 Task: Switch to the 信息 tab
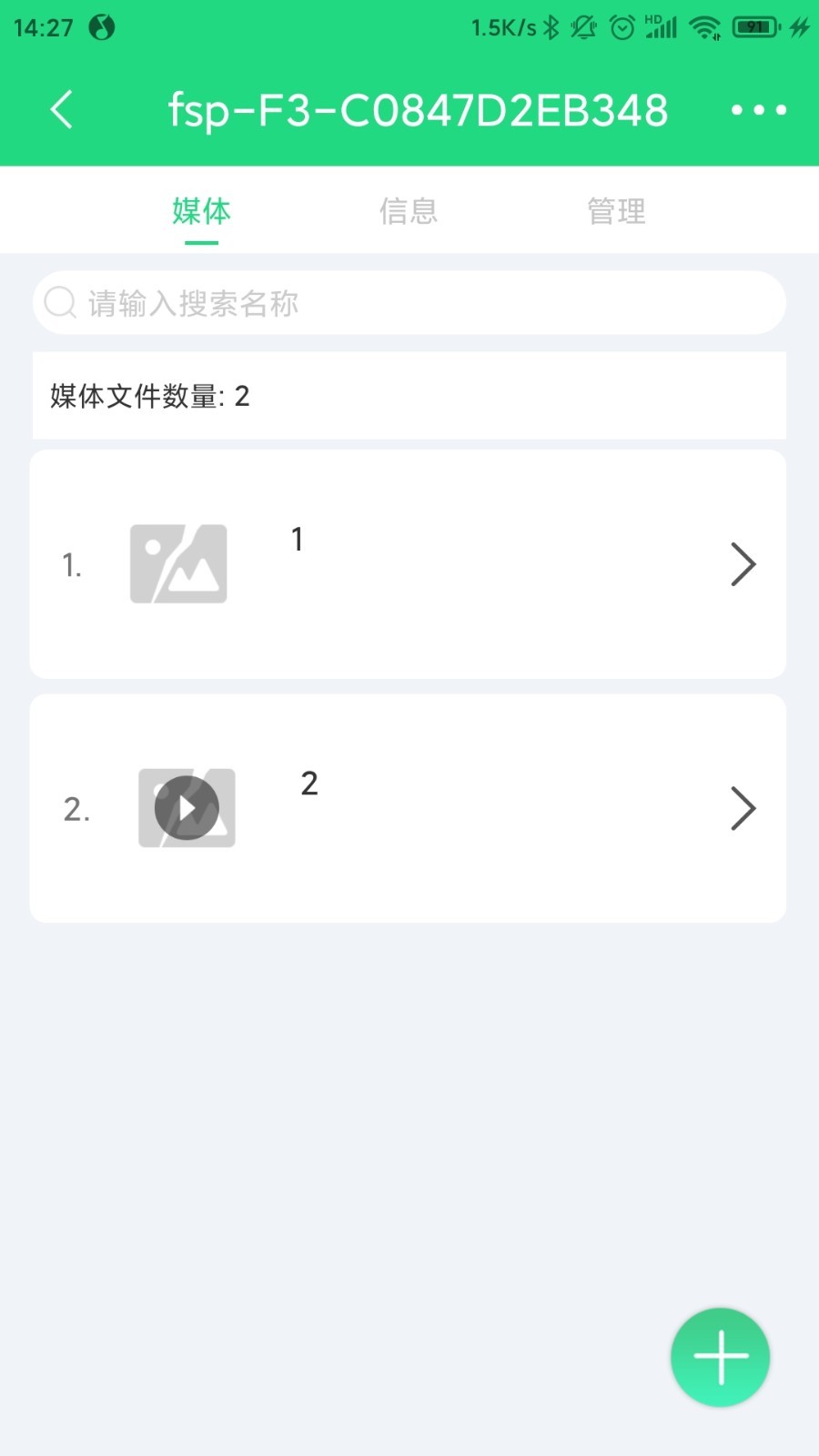pos(409,211)
